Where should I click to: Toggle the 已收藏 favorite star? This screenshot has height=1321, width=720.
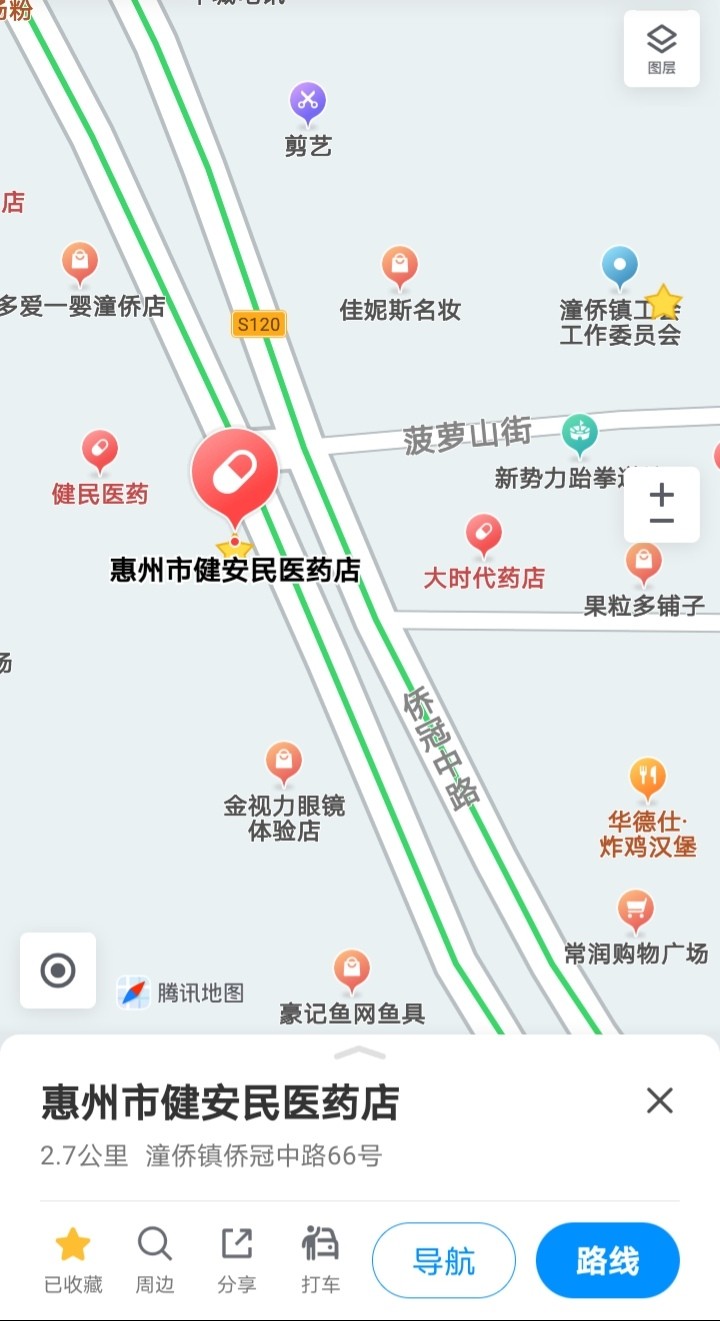pyautogui.click(x=73, y=1260)
